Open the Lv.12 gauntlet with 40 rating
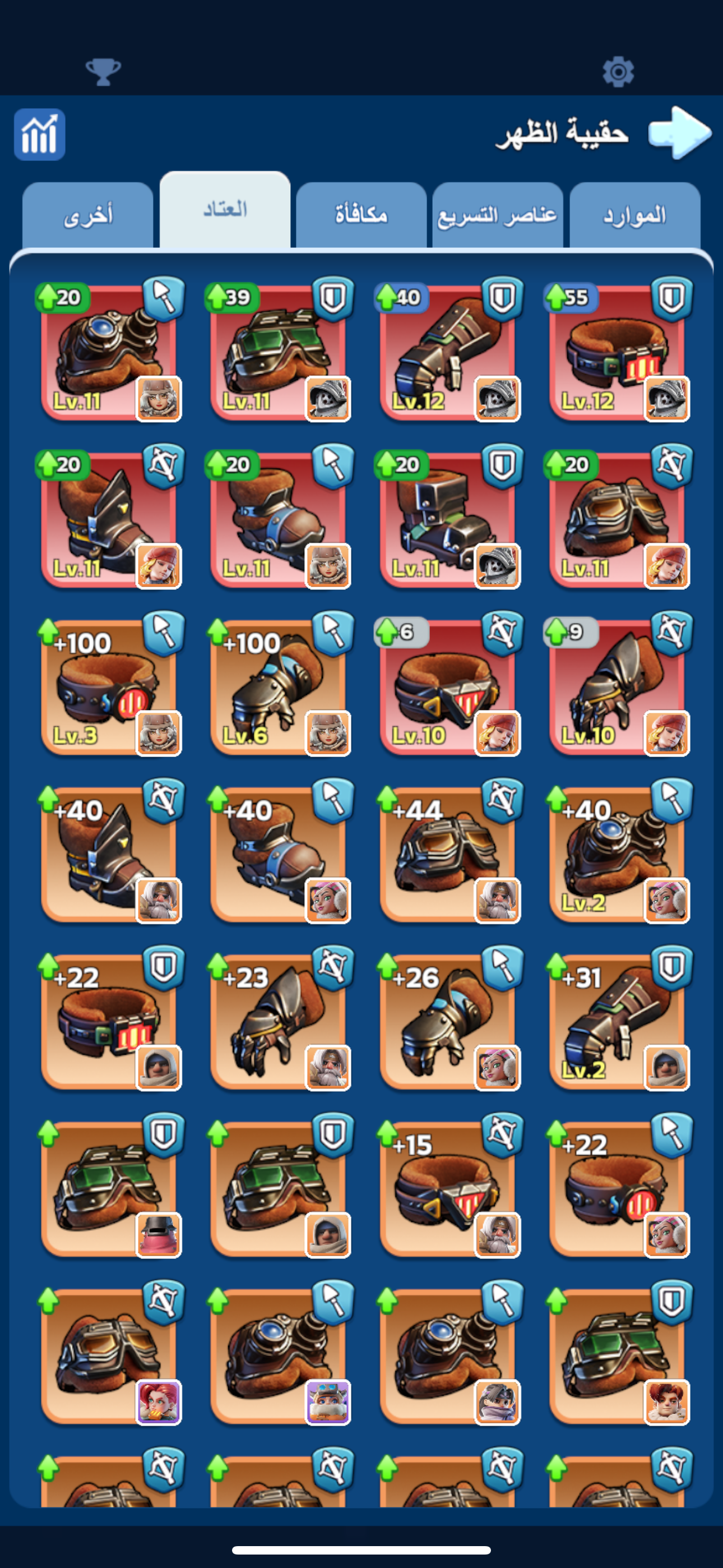Screen dimensions: 723x1568 pyautogui.click(x=448, y=351)
